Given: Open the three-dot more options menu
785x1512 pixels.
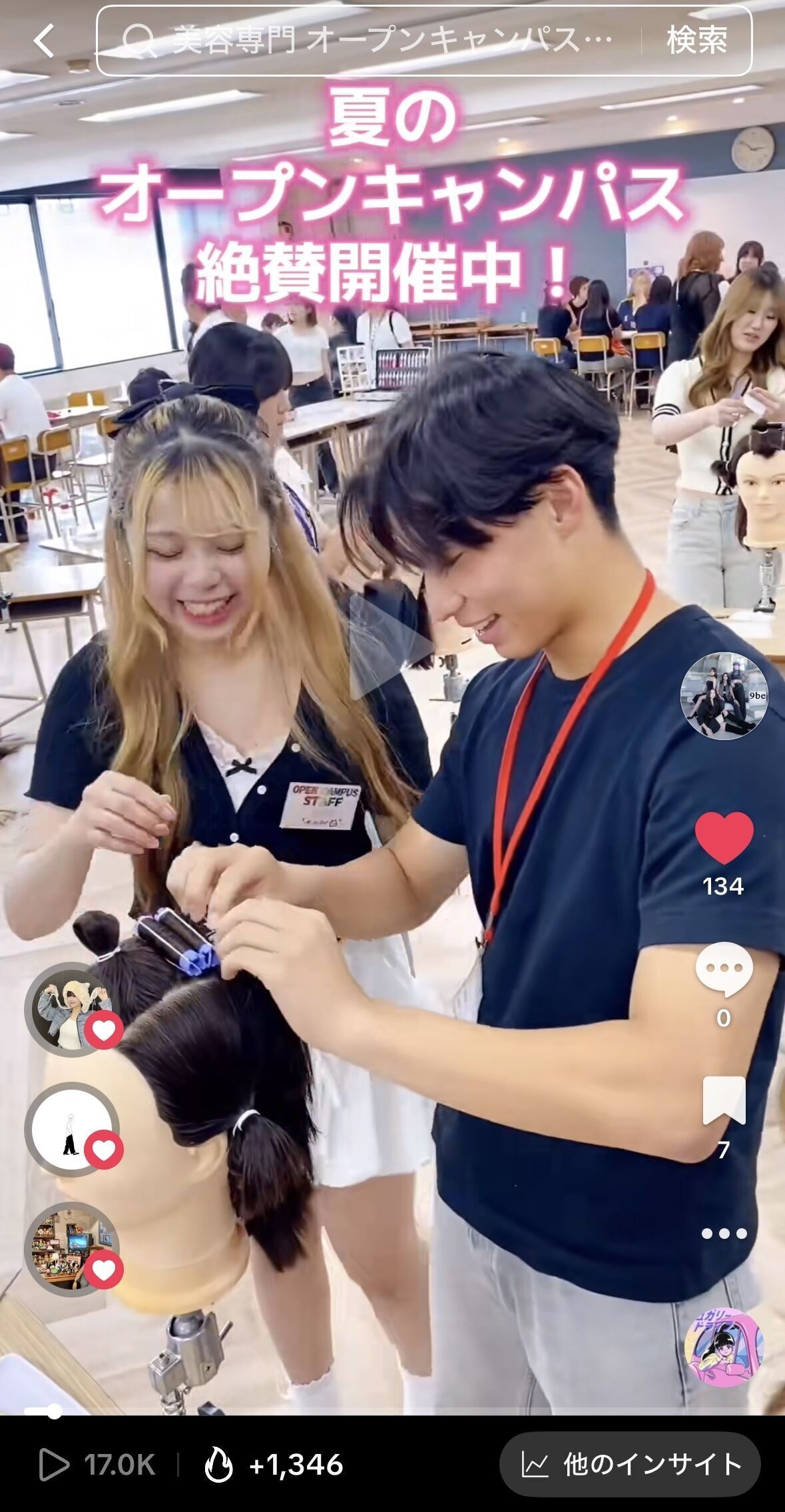Looking at the screenshot, I should (x=724, y=1234).
